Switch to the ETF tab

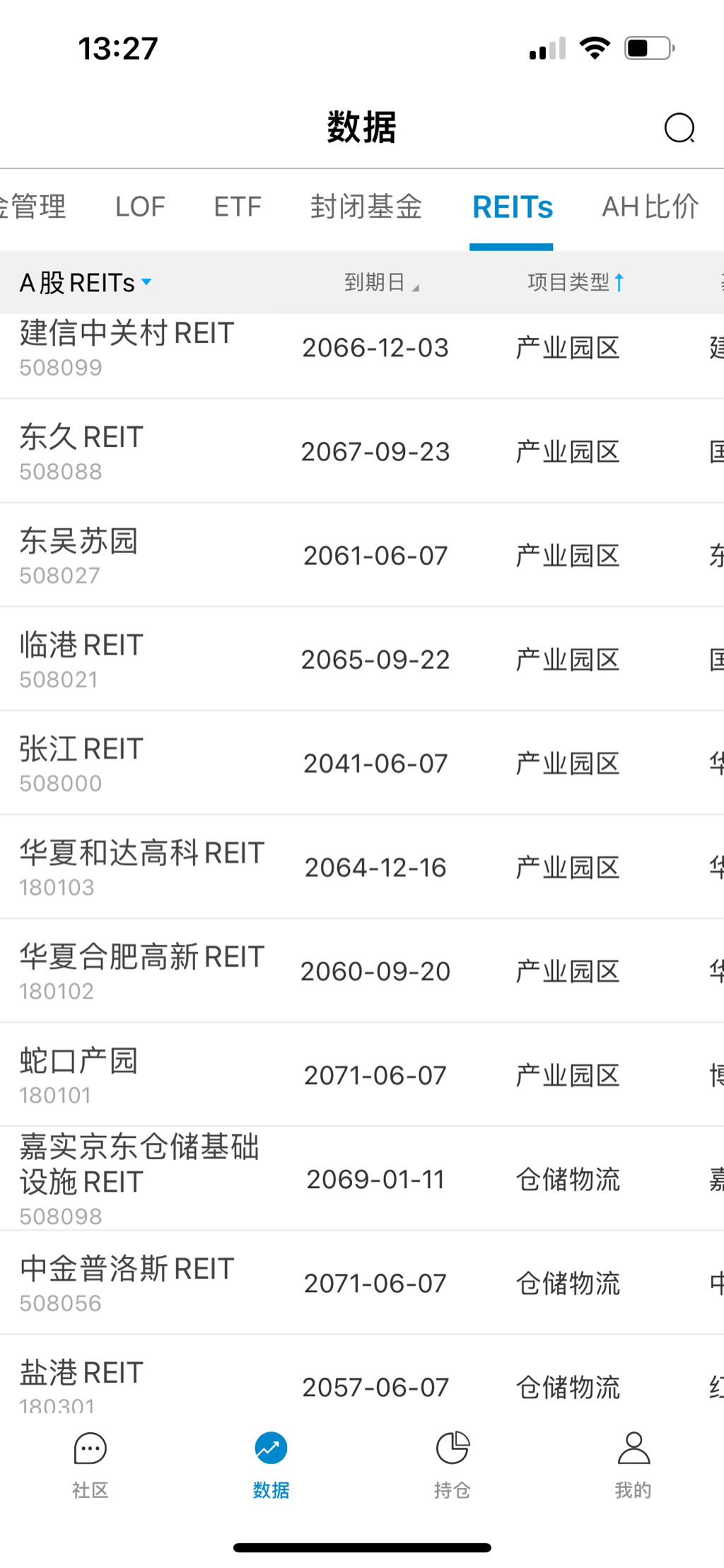(x=238, y=207)
